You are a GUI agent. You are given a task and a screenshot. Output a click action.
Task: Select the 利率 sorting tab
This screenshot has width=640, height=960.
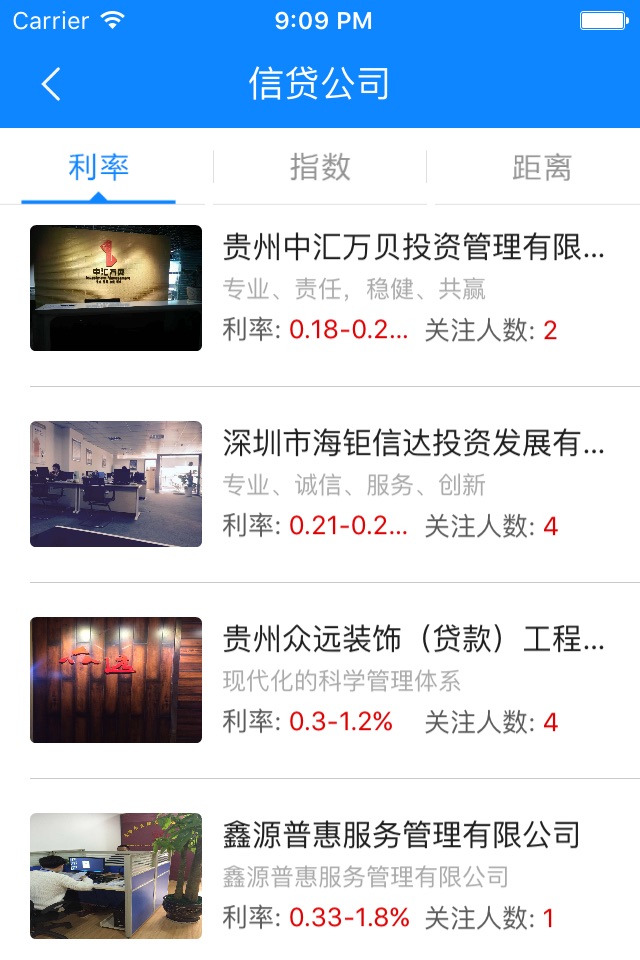(99, 167)
